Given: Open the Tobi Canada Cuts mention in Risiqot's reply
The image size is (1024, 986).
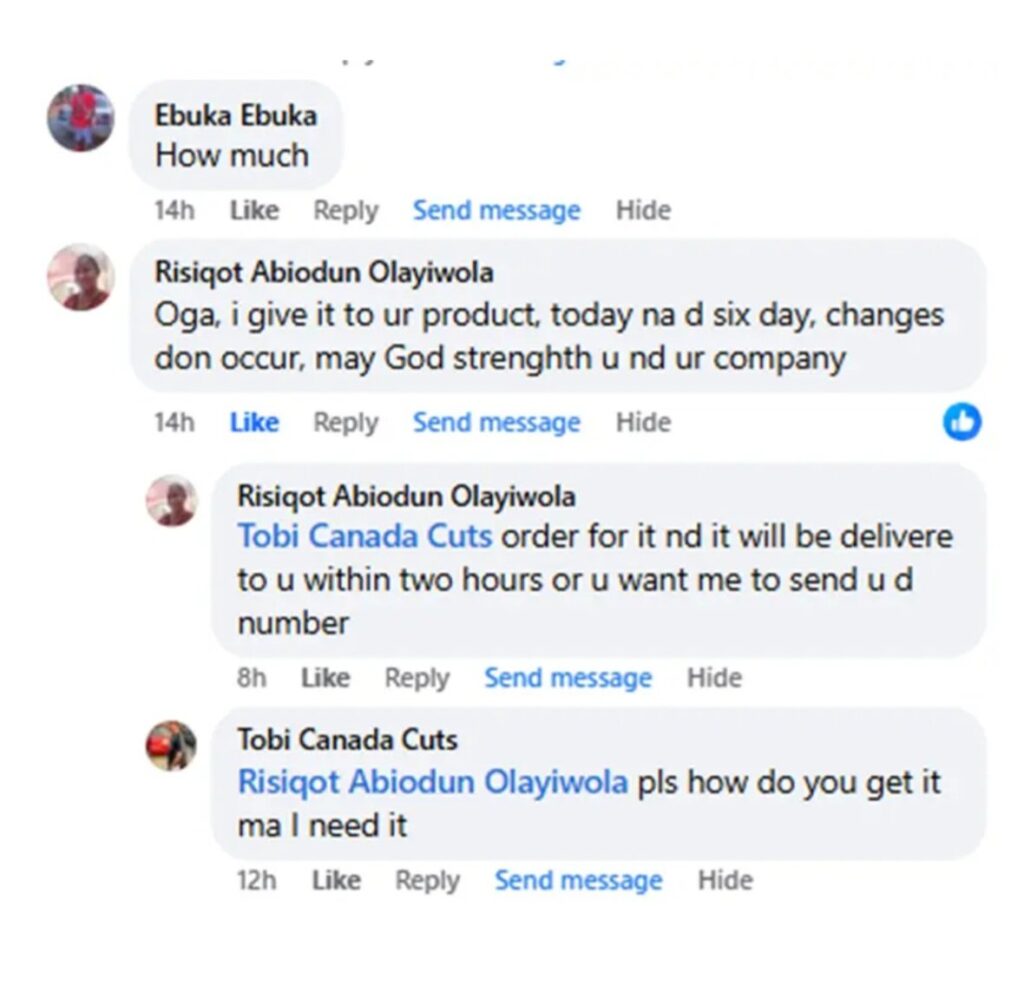Looking at the screenshot, I should pyautogui.click(x=364, y=536).
